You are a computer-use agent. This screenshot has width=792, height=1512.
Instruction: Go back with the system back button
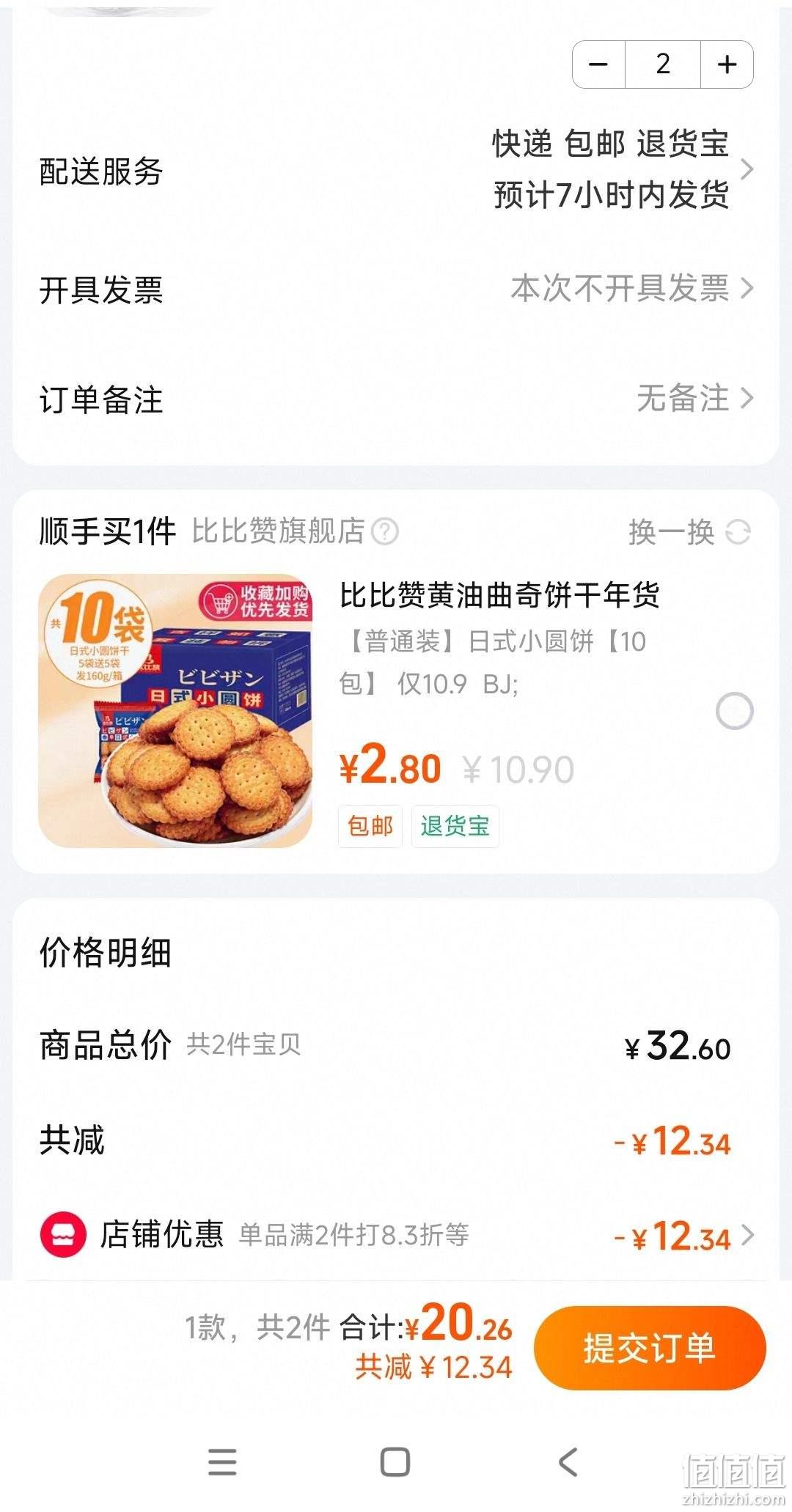pos(568,1462)
